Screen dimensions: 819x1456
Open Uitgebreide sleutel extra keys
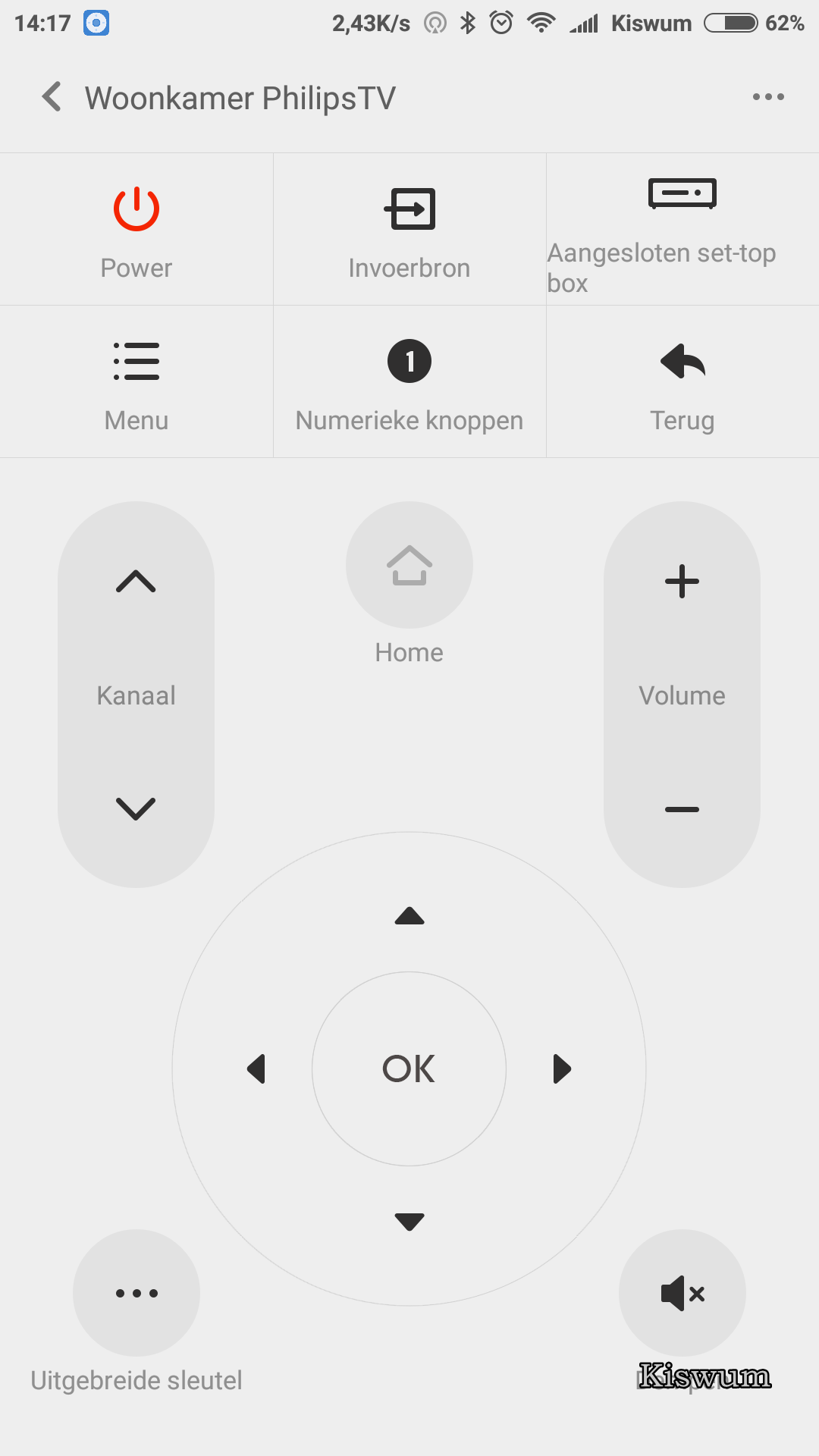click(x=136, y=1293)
